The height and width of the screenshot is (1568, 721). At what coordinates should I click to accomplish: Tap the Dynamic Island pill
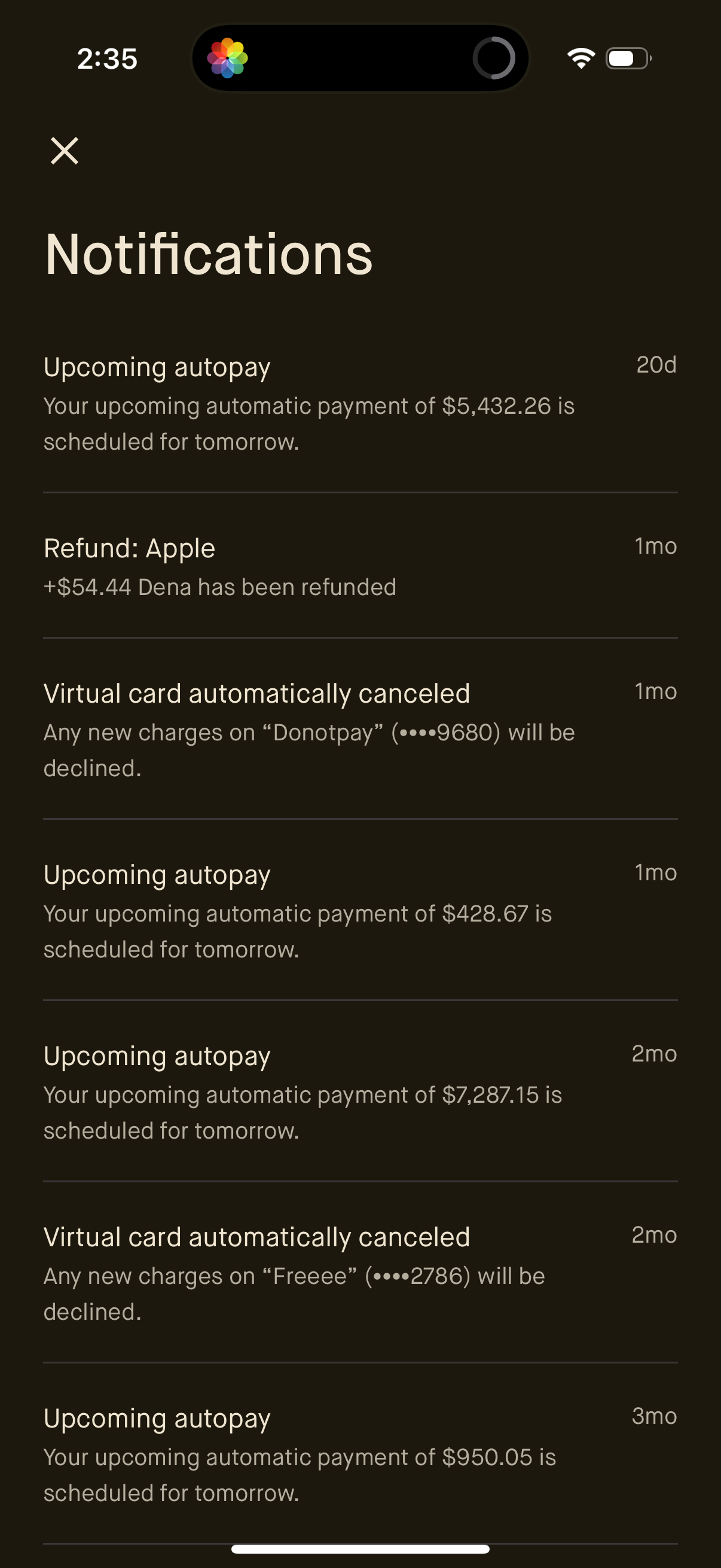[x=360, y=58]
